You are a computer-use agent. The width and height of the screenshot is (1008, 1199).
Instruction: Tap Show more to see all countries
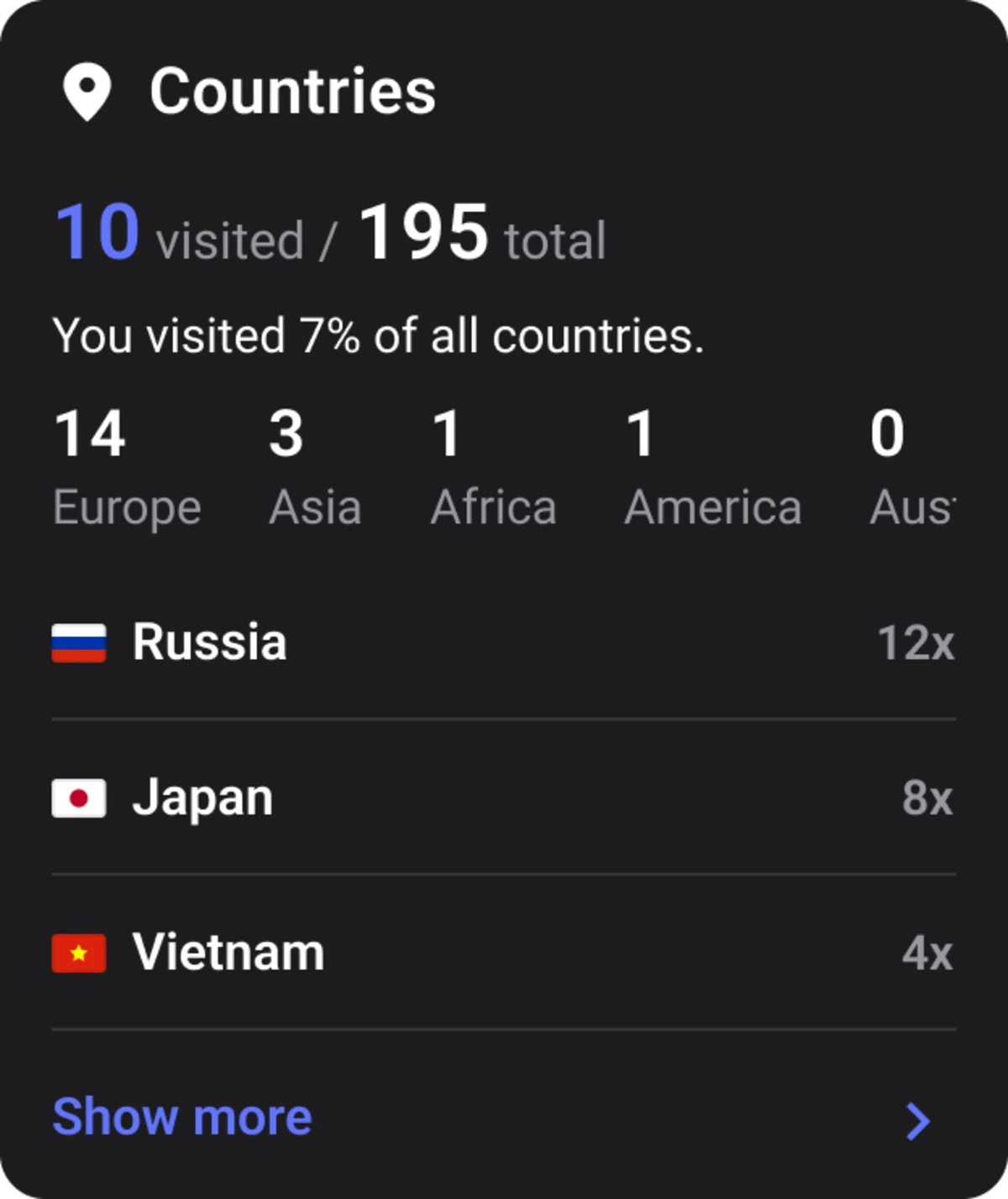[x=182, y=1117]
